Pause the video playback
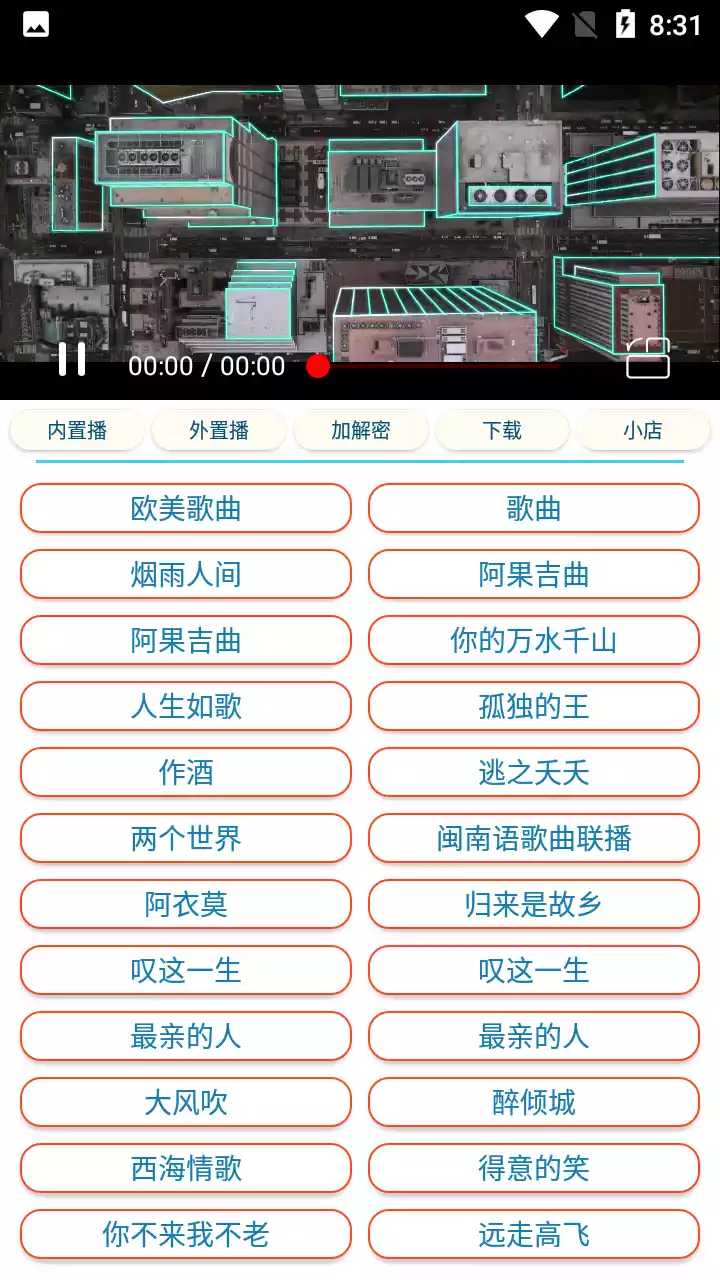 71,359
